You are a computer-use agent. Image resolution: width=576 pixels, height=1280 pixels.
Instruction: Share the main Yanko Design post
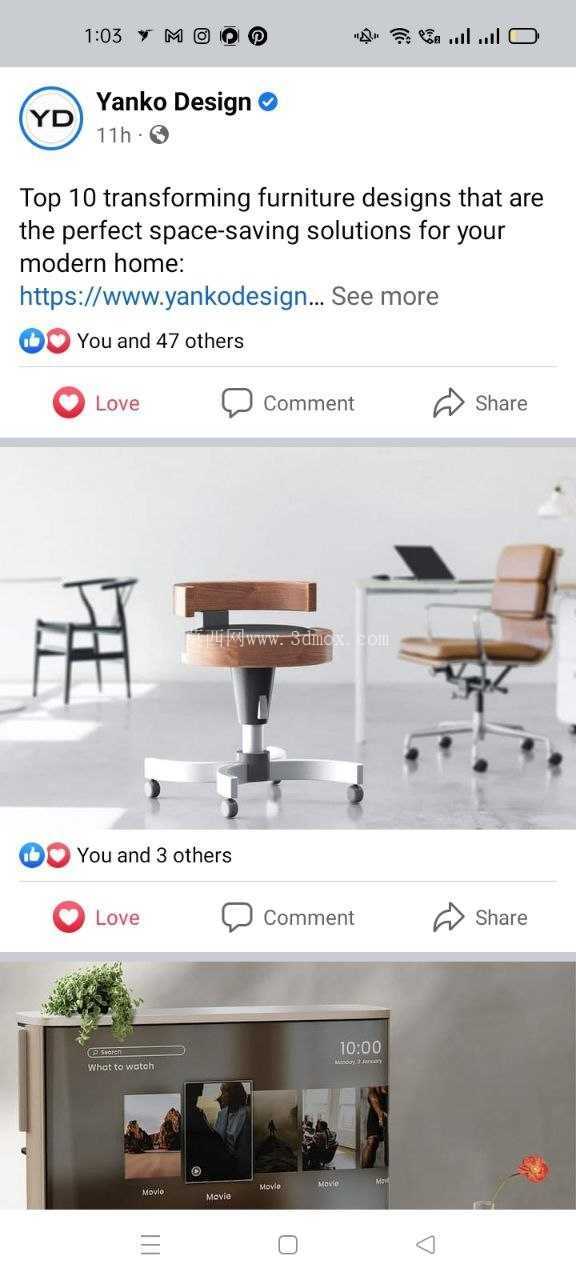pos(480,403)
